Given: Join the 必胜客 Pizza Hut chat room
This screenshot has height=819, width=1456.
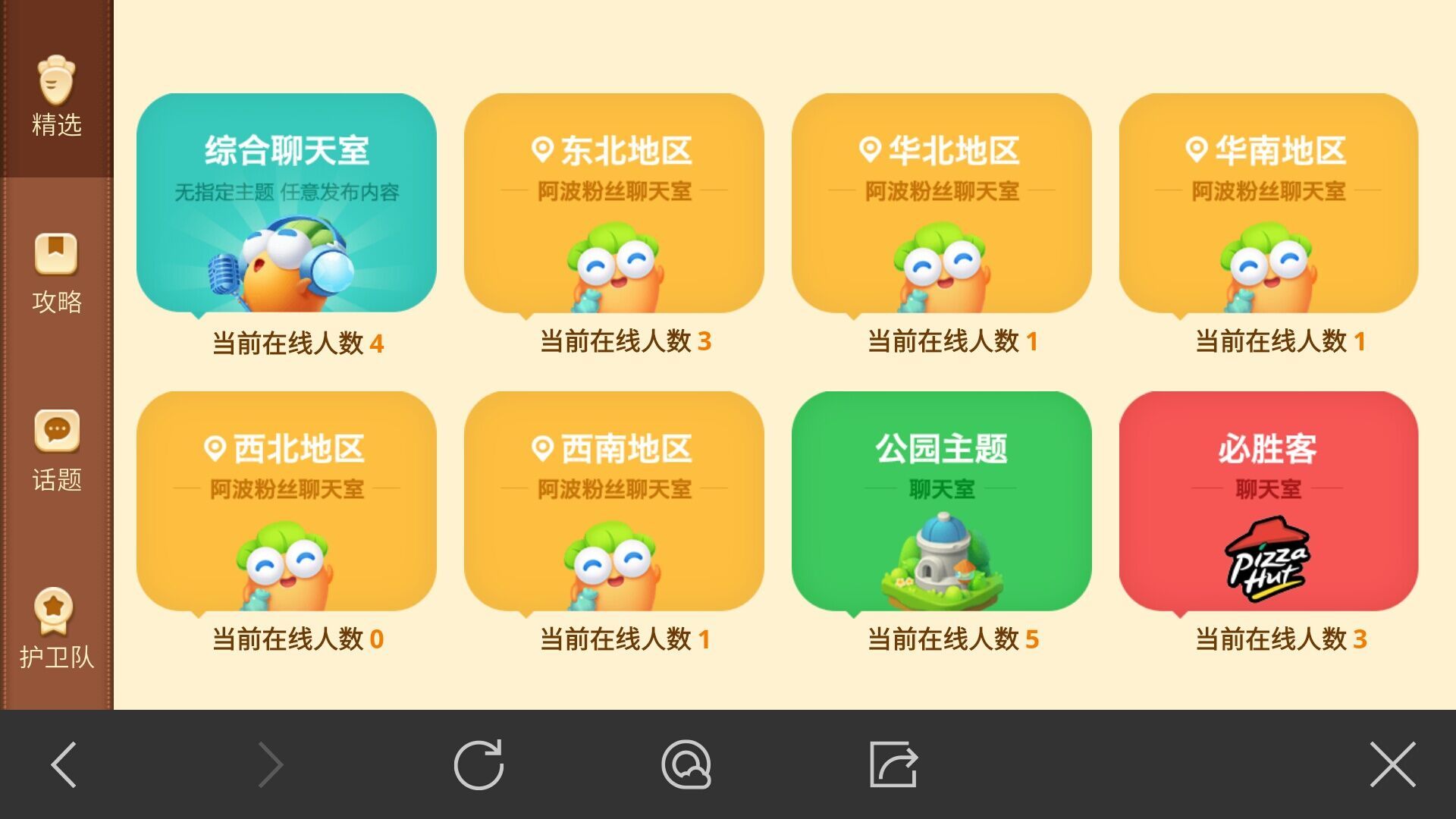Looking at the screenshot, I should coord(1268,500).
